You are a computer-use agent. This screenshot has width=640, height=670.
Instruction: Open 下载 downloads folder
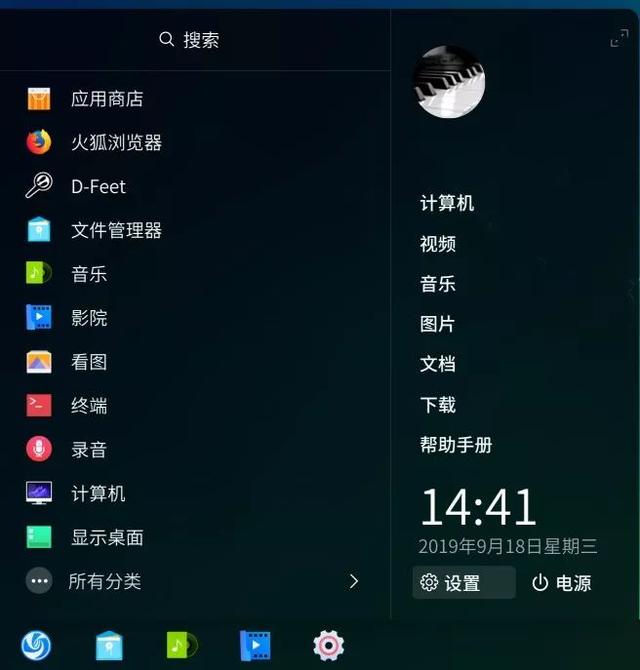pos(438,405)
